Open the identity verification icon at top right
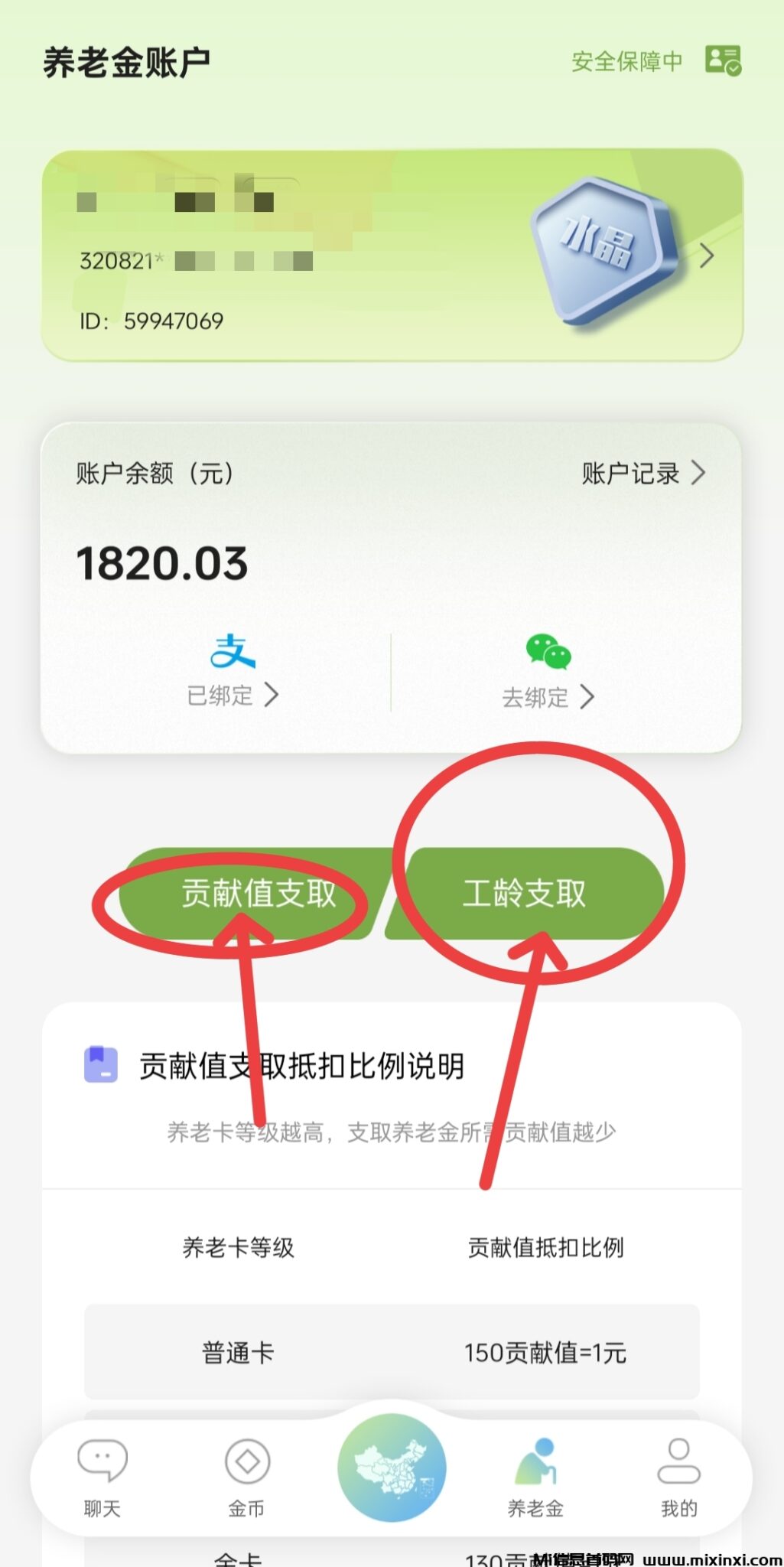Screen dimensions: 784x1567 [722, 60]
